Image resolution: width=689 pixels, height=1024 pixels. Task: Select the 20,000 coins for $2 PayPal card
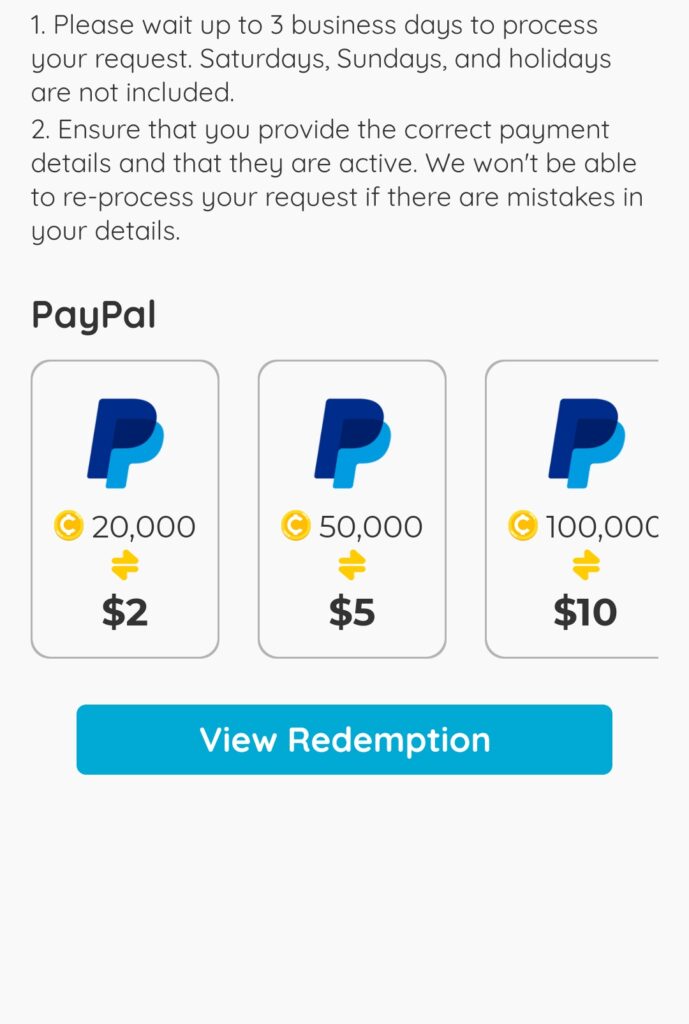[x=125, y=509]
